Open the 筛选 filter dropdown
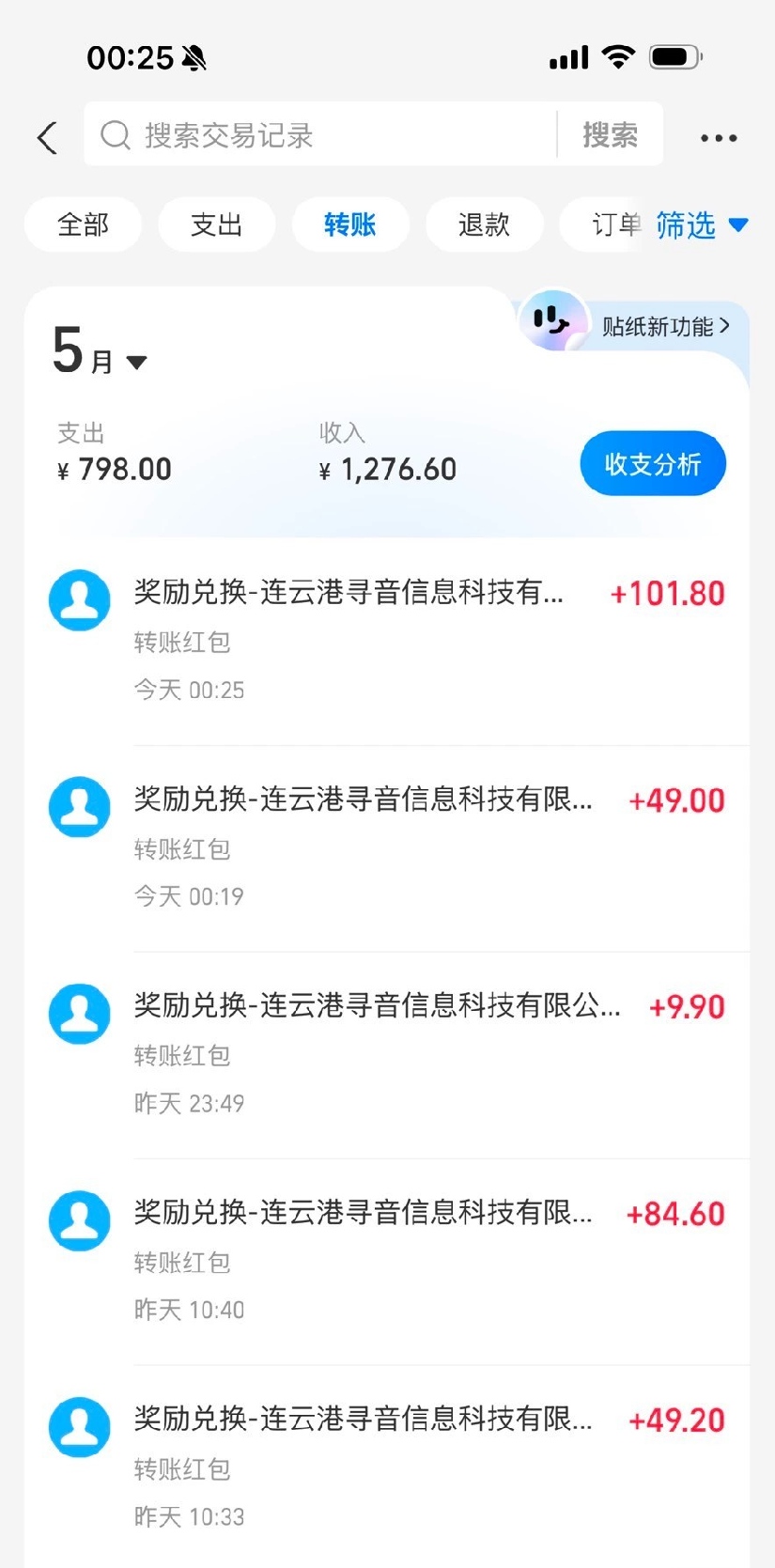The width and height of the screenshot is (775, 1568). pos(701,225)
